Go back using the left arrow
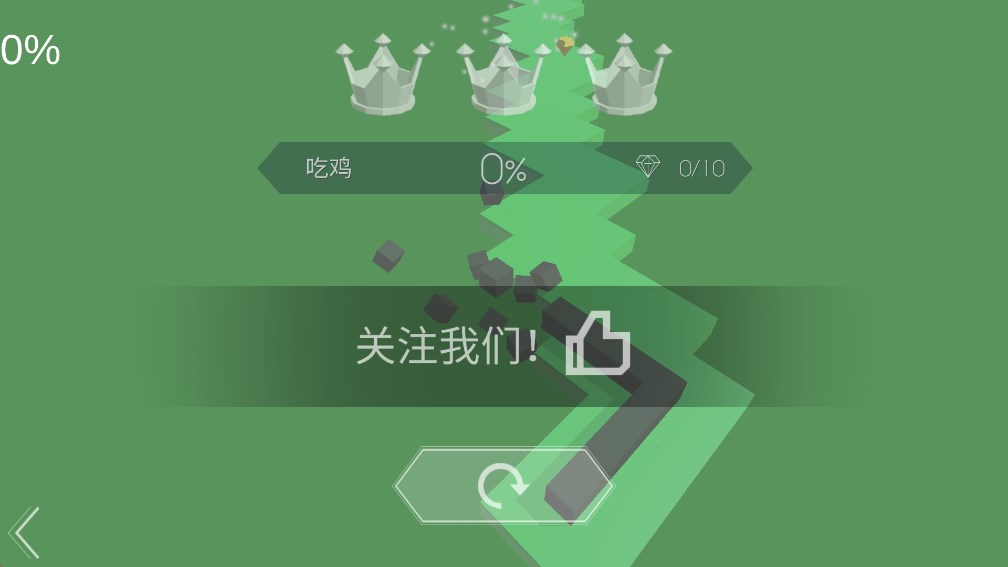Screen dimensions: 1008x567 pyautogui.click(x=26, y=532)
